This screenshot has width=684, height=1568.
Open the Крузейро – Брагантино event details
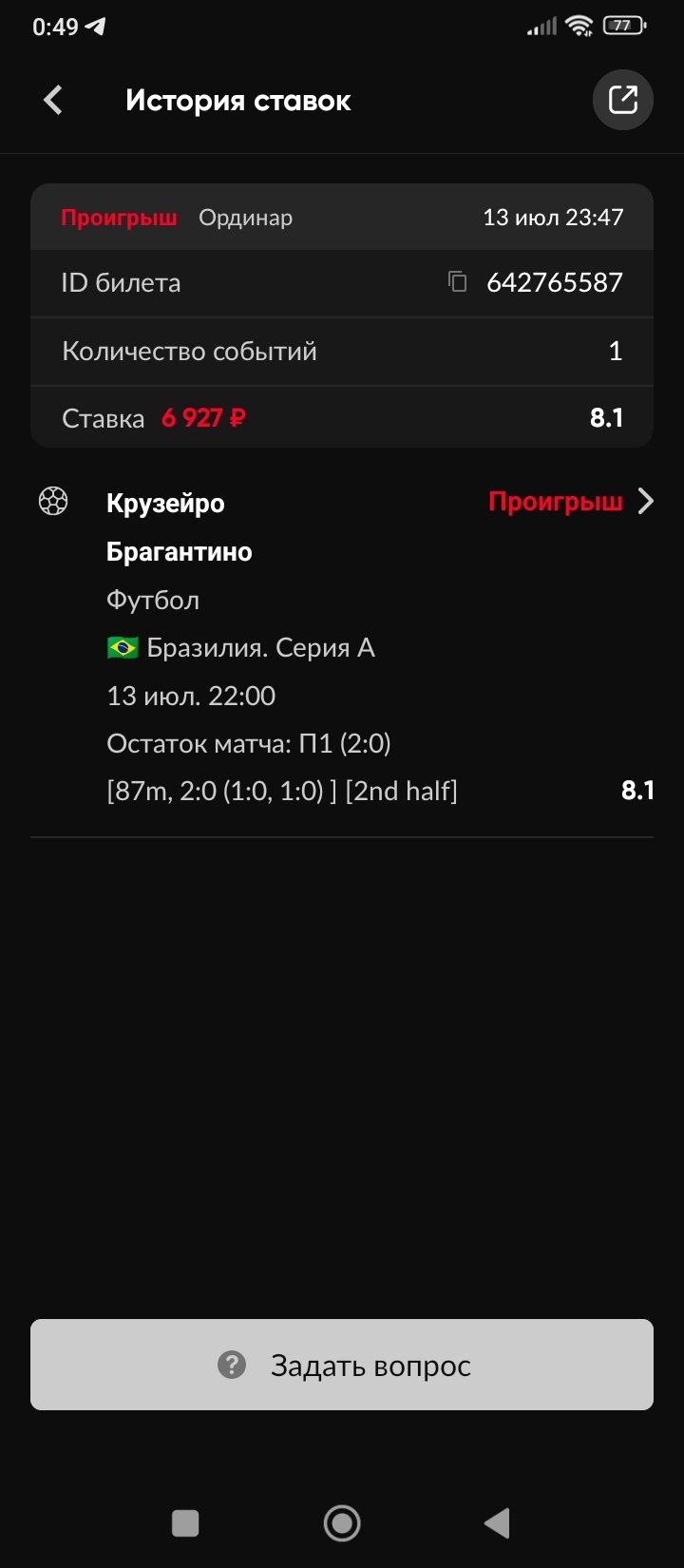point(645,502)
